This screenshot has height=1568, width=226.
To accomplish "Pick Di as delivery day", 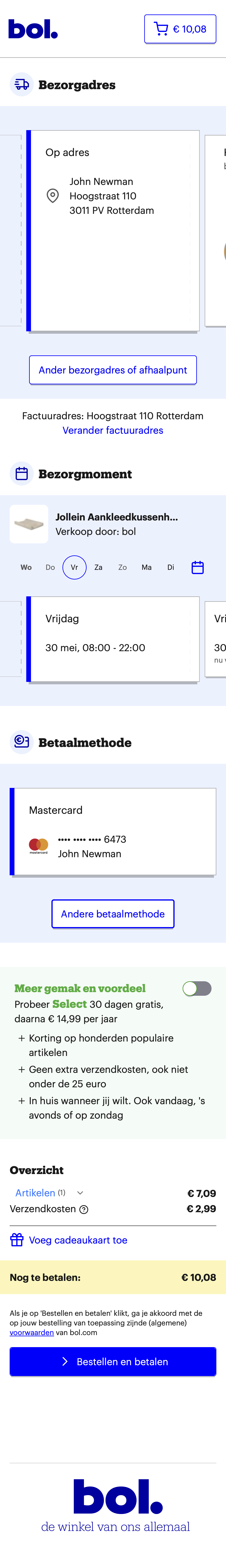I will [171, 567].
